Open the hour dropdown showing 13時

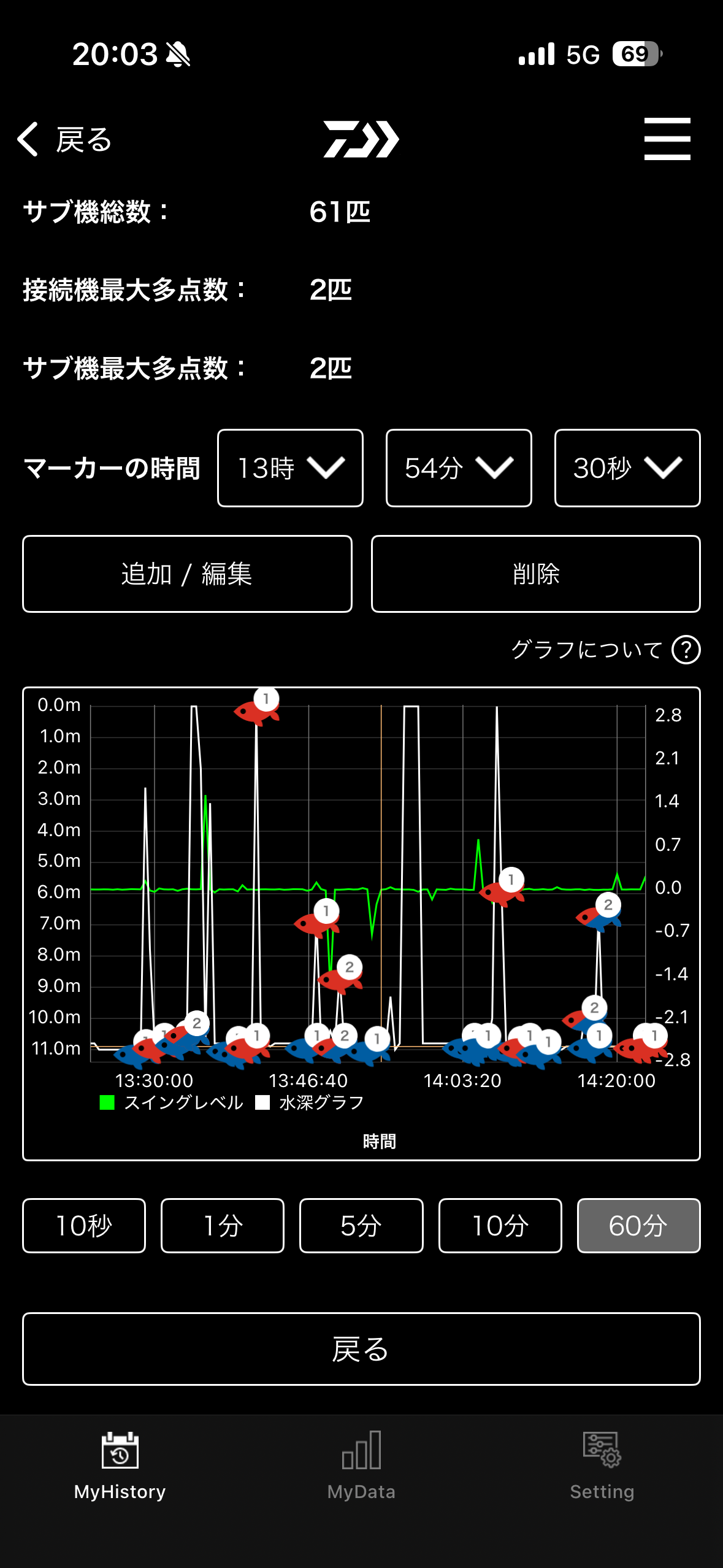point(290,468)
